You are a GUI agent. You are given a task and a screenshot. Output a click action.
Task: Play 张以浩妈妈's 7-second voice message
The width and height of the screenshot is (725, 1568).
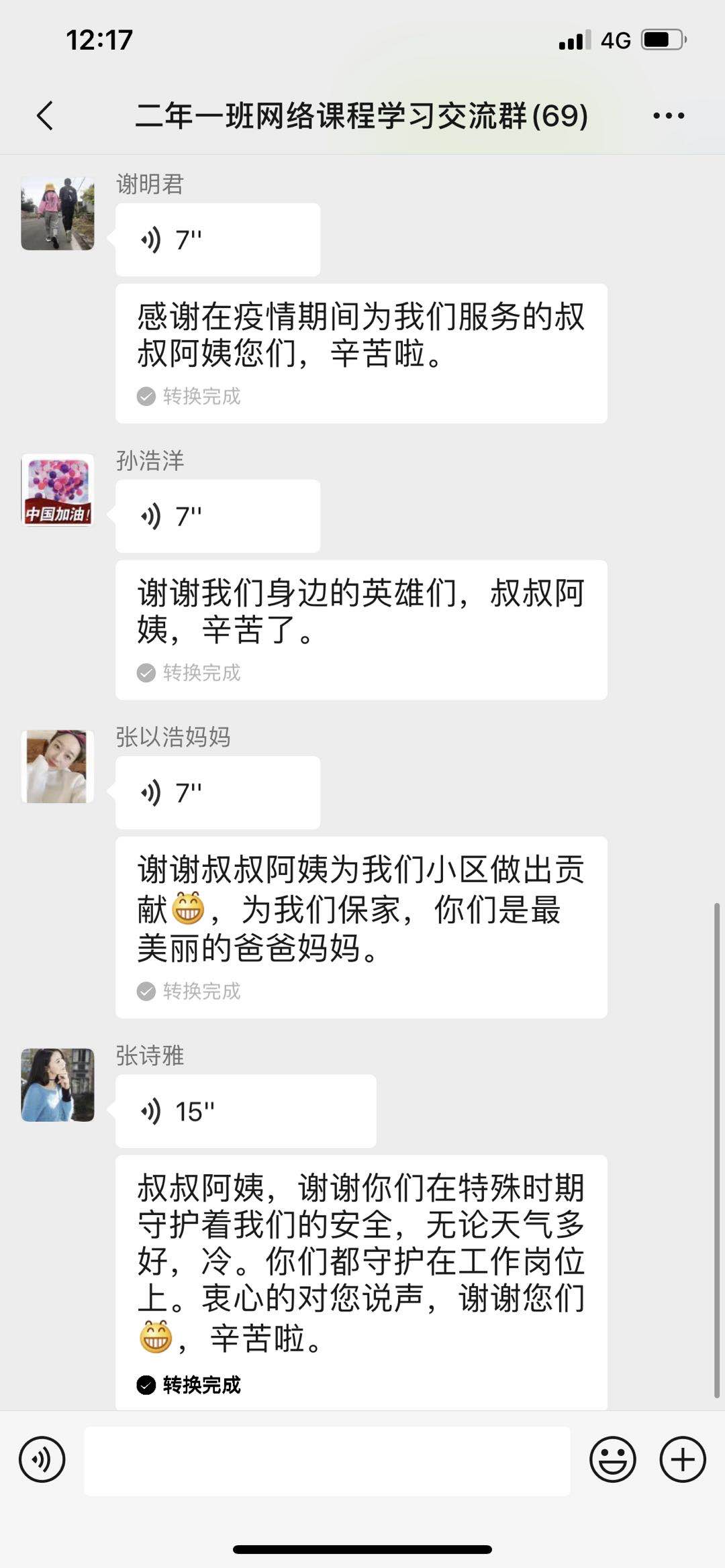(x=217, y=792)
